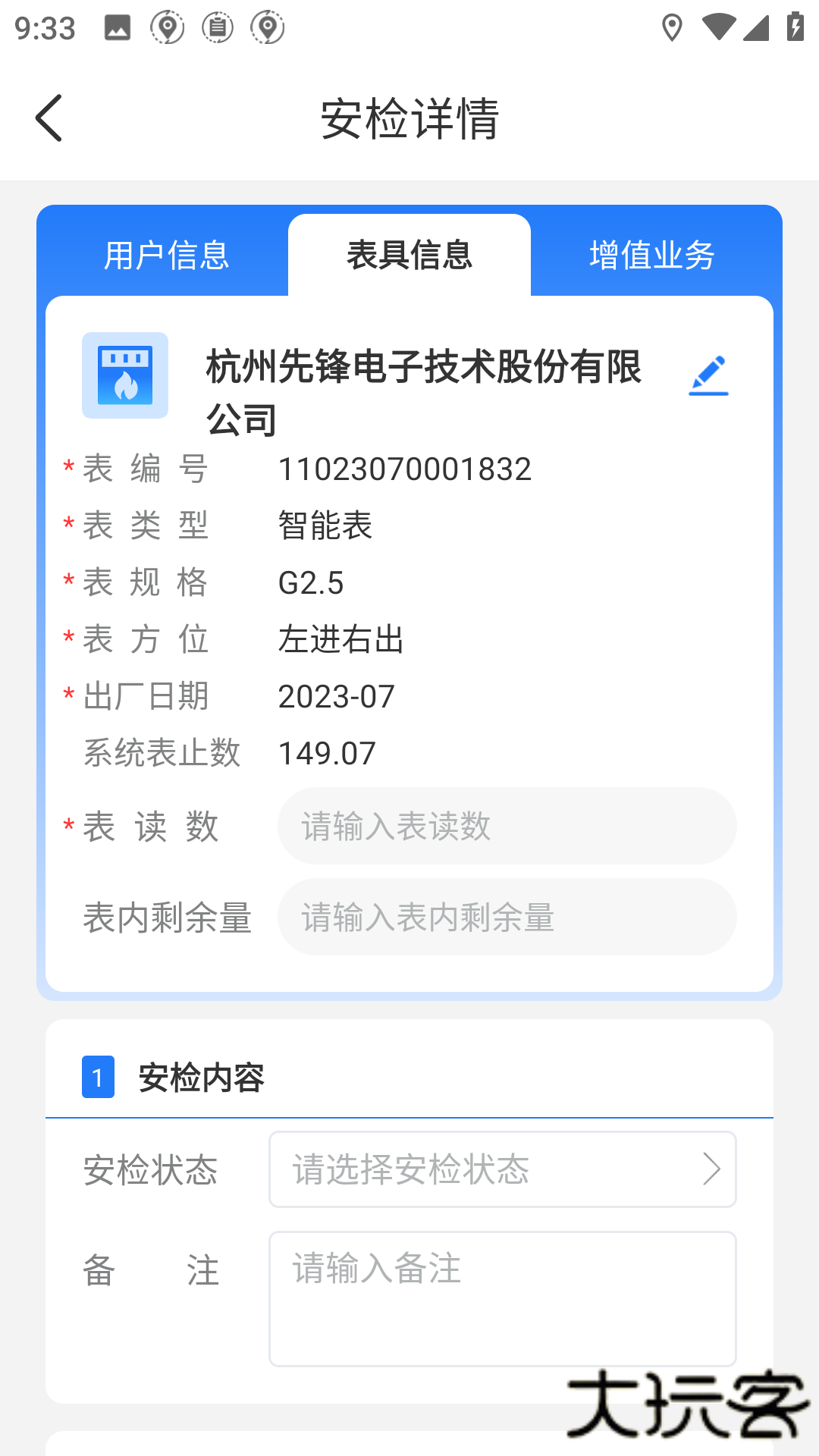
Task: Collapse the 安检内容 section header
Action: tap(199, 1078)
